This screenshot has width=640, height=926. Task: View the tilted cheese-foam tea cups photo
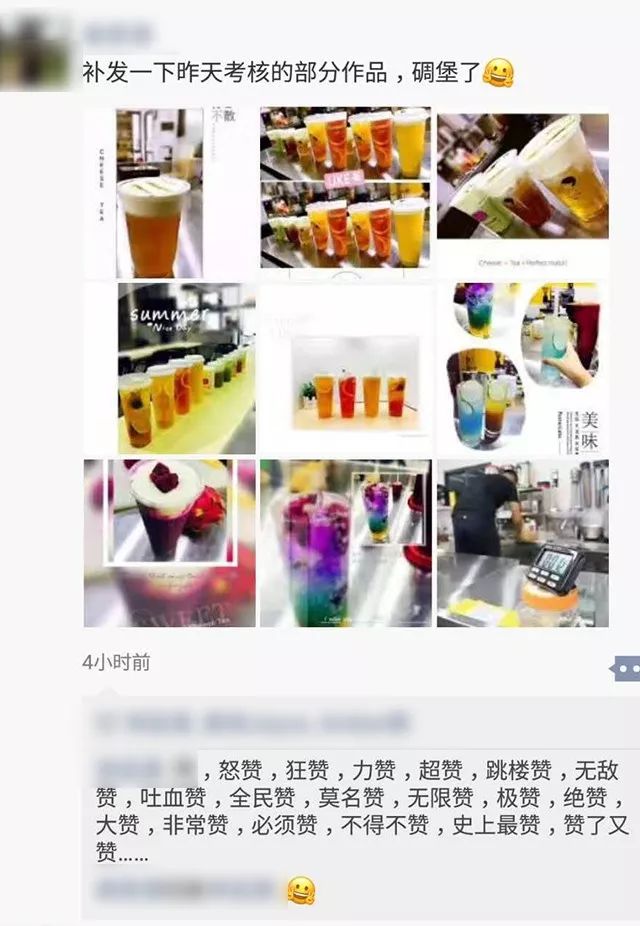(x=522, y=190)
